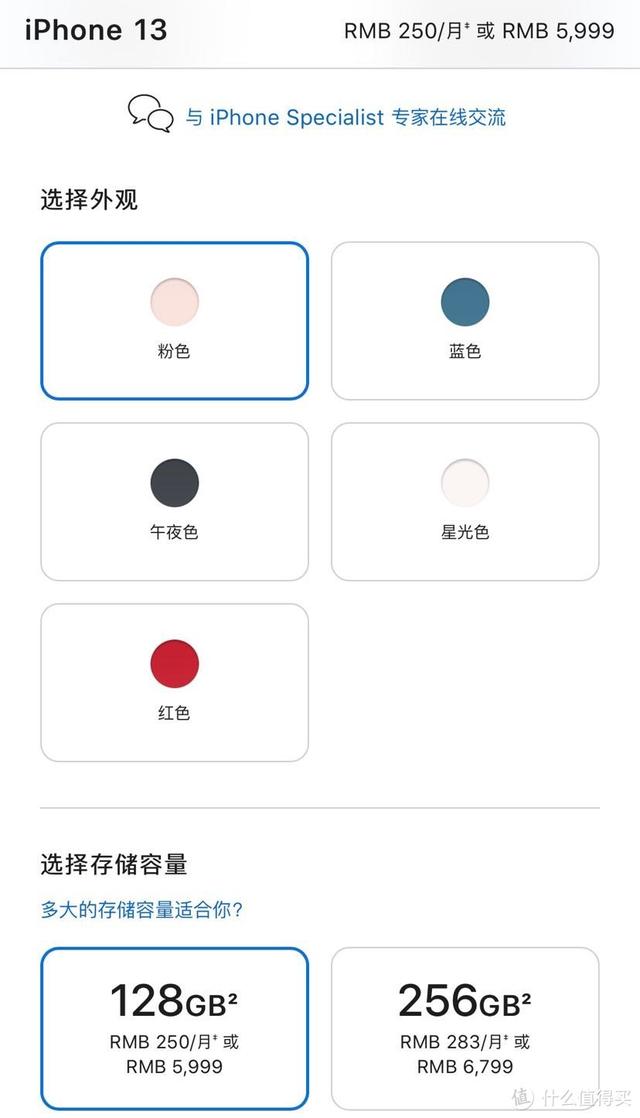Open 多大的存储容量适合你 link
The height and width of the screenshot is (1118, 640).
[x=142, y=910]
